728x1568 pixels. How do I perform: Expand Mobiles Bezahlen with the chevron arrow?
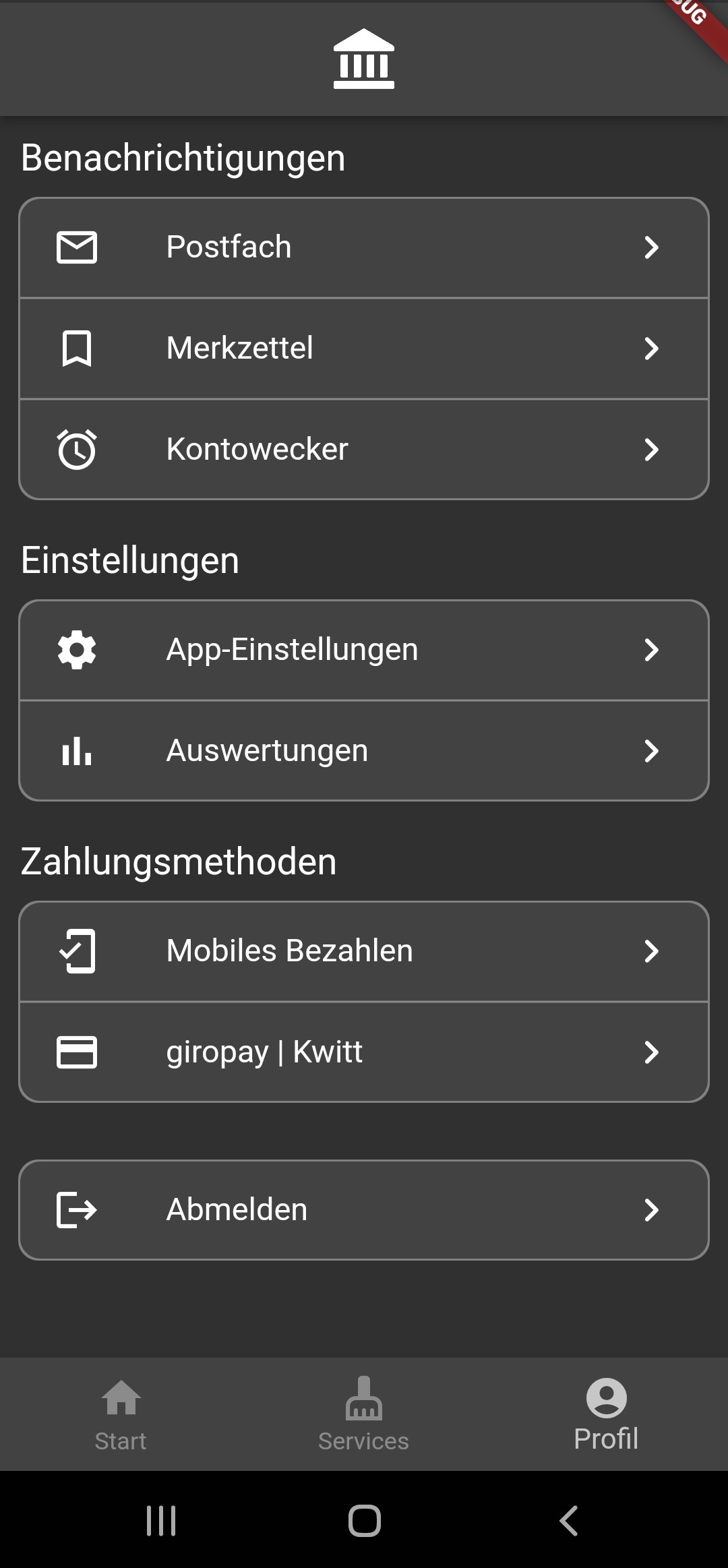pyautogui.click(x=651, y=951)
